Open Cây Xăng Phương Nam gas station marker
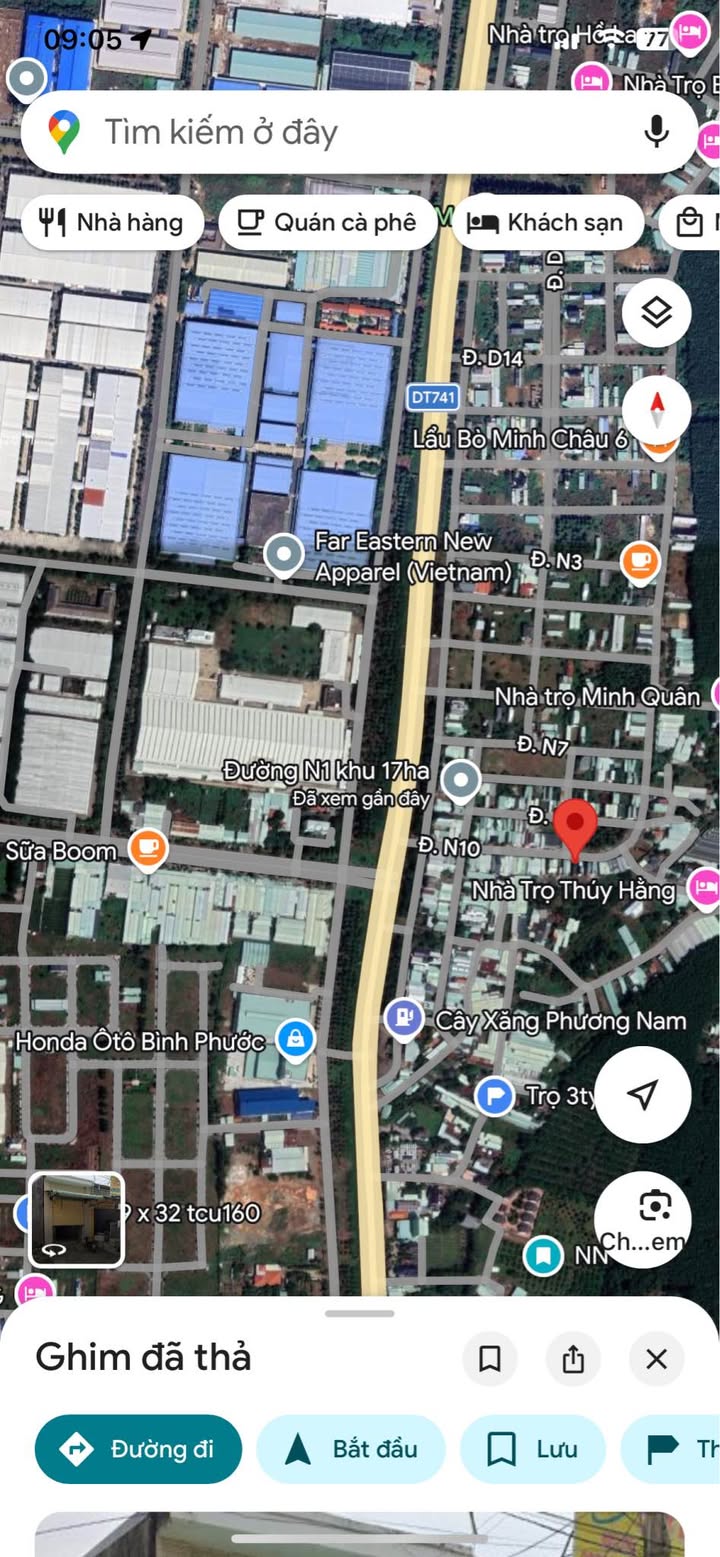 pos(403,1019)
